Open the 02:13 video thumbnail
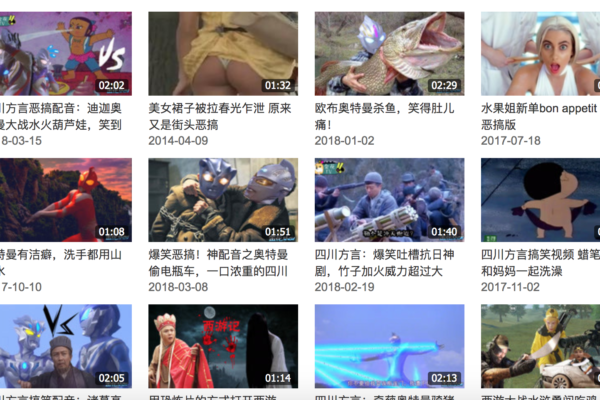This screenshot has width=600, height=400. click(388, 346)
